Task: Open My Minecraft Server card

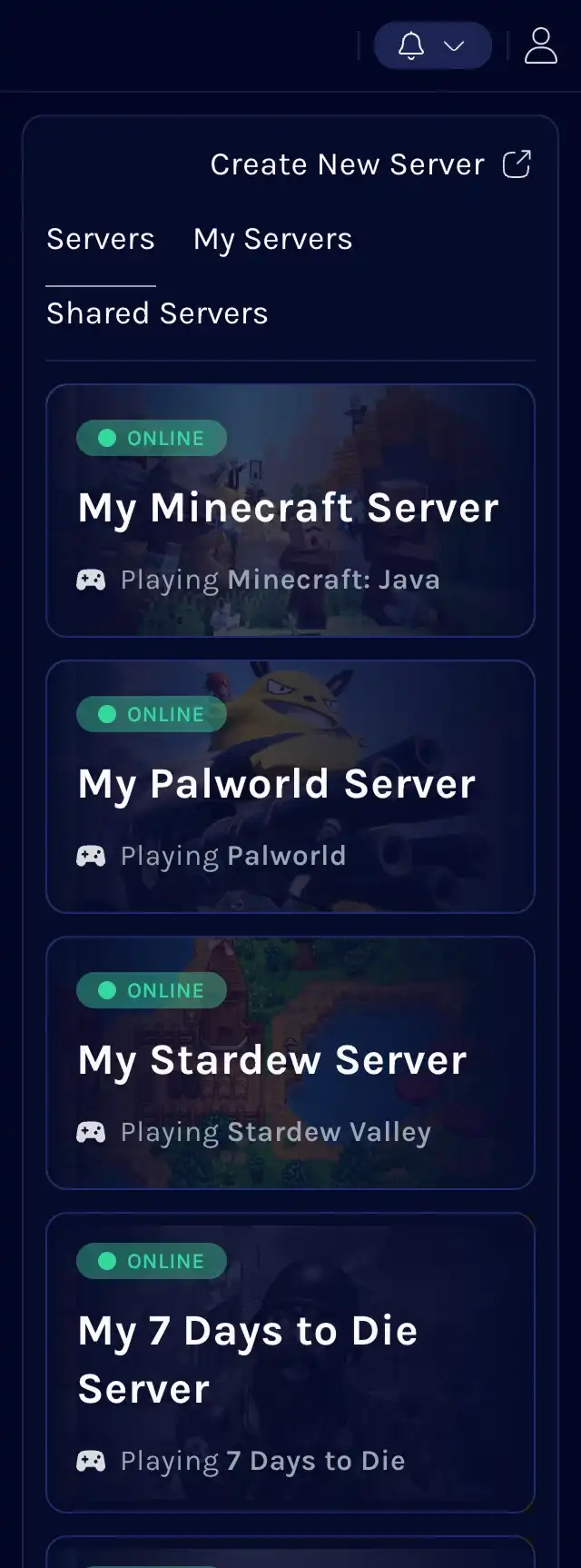Action: (x=290, y=510)
